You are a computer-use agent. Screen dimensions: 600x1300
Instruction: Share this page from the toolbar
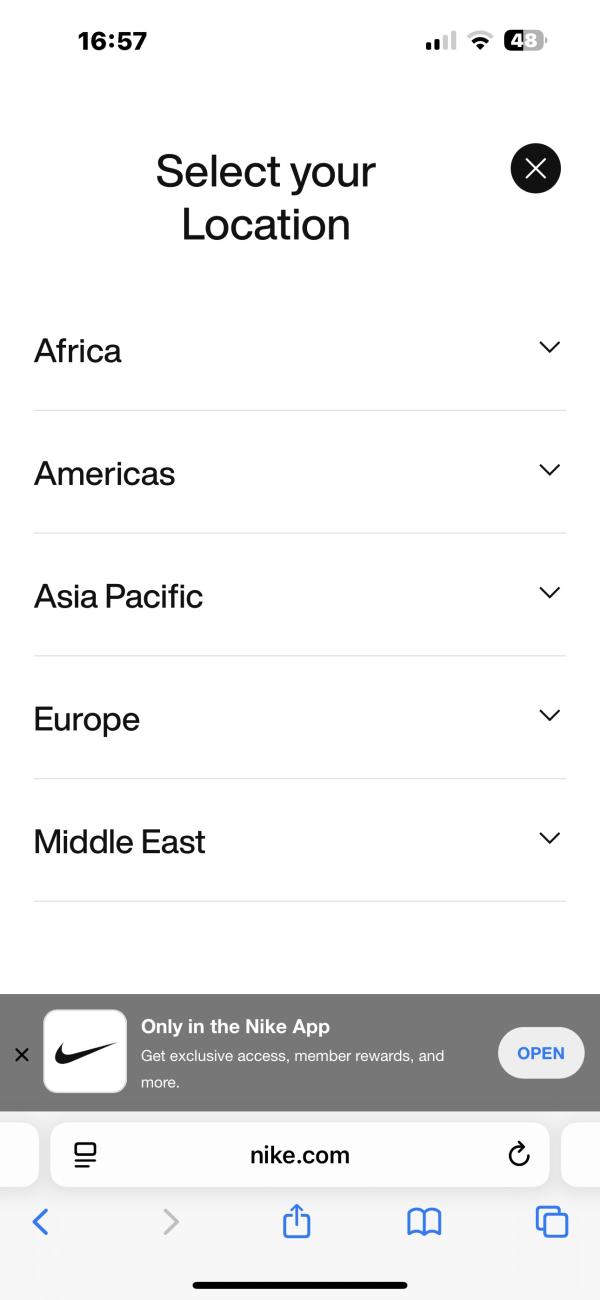pos(297,1220)
